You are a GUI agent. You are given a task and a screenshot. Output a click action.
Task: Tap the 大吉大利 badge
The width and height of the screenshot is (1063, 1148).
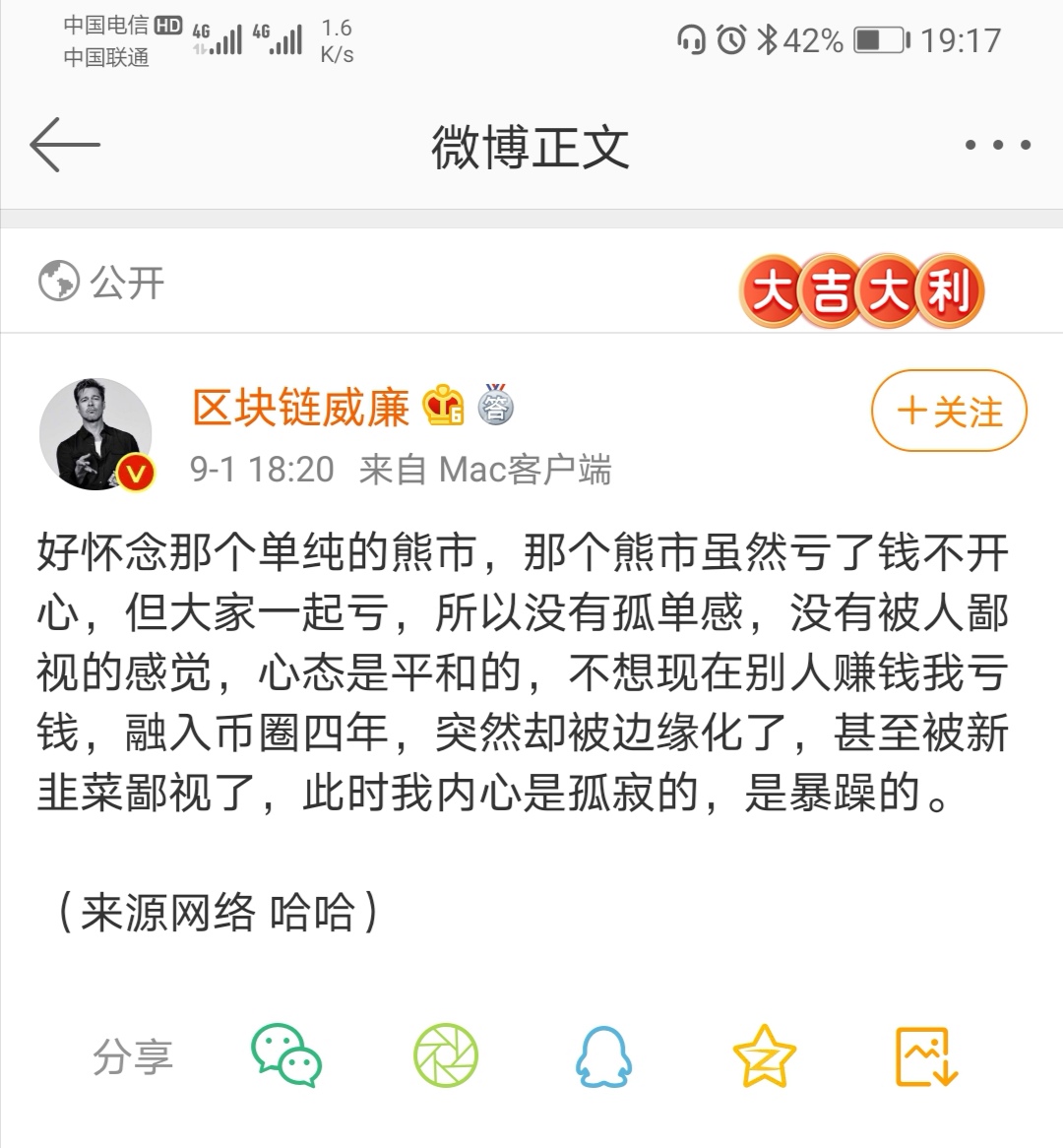(861, 292)
